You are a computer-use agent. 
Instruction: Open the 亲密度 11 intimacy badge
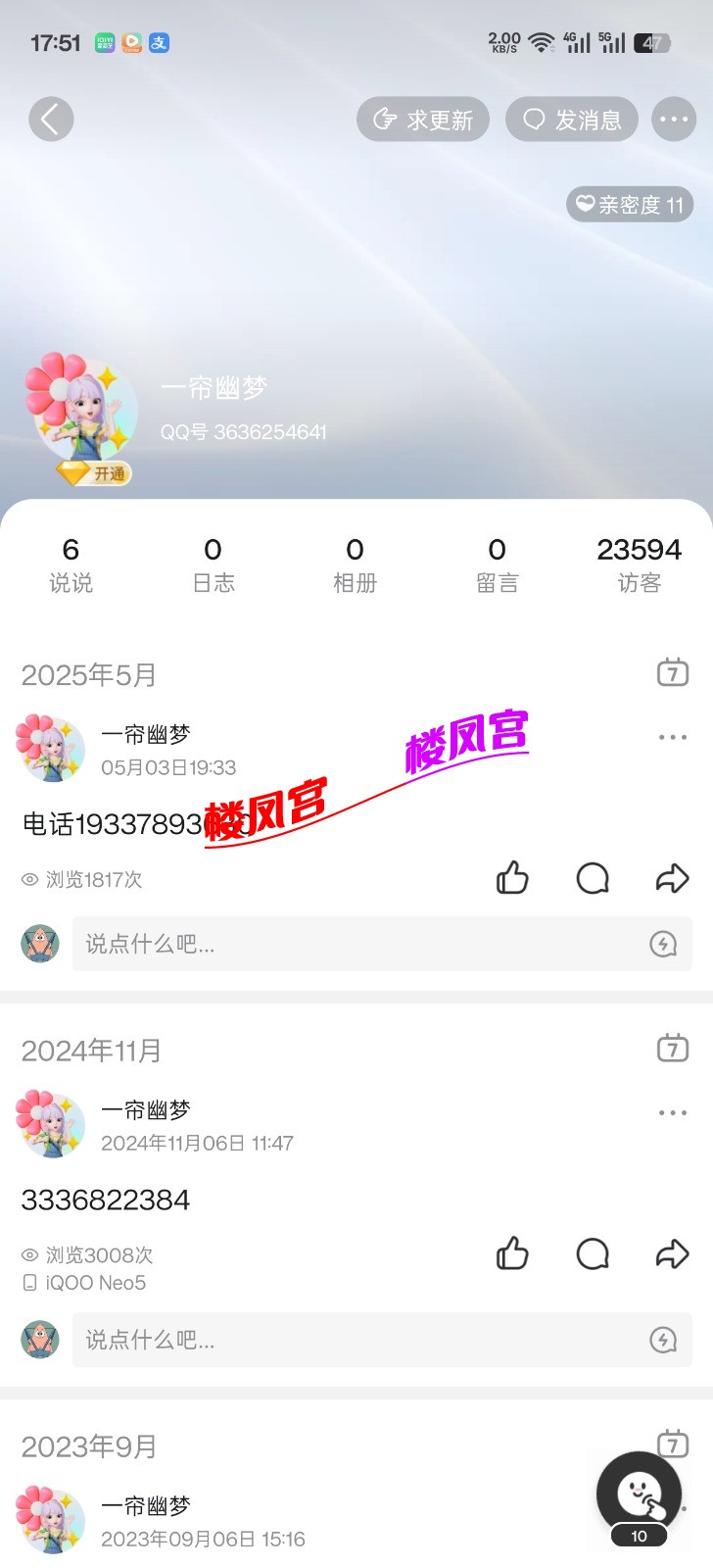(x=631, y=204)
